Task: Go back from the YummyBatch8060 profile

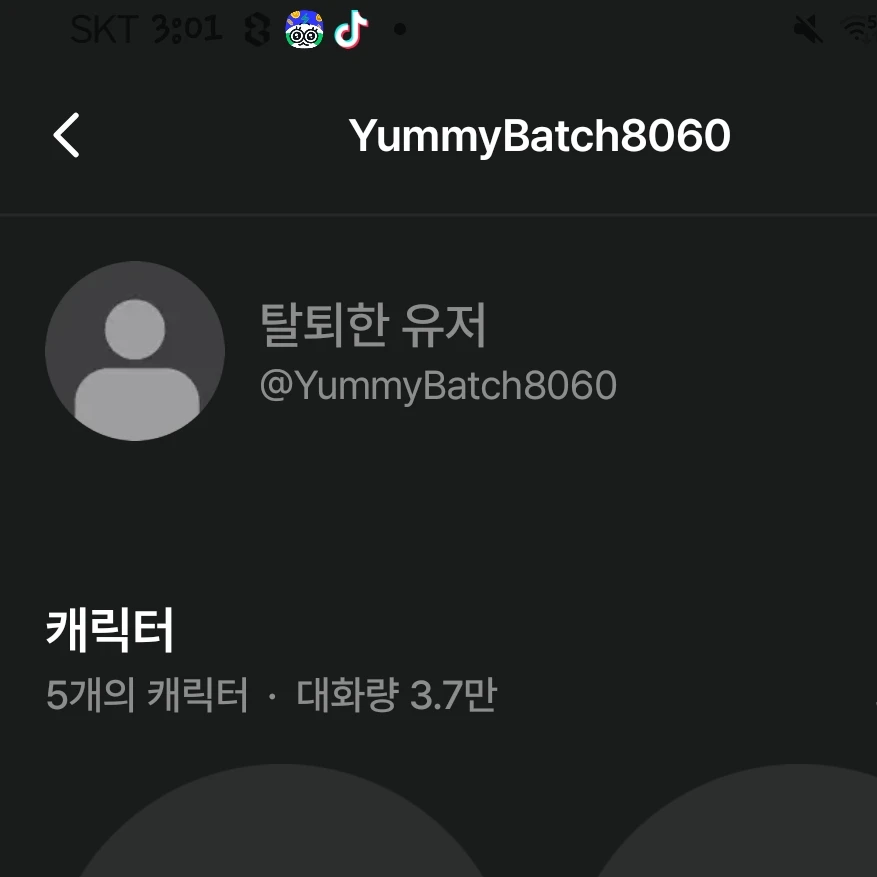Action: click(x=66, y=135)
